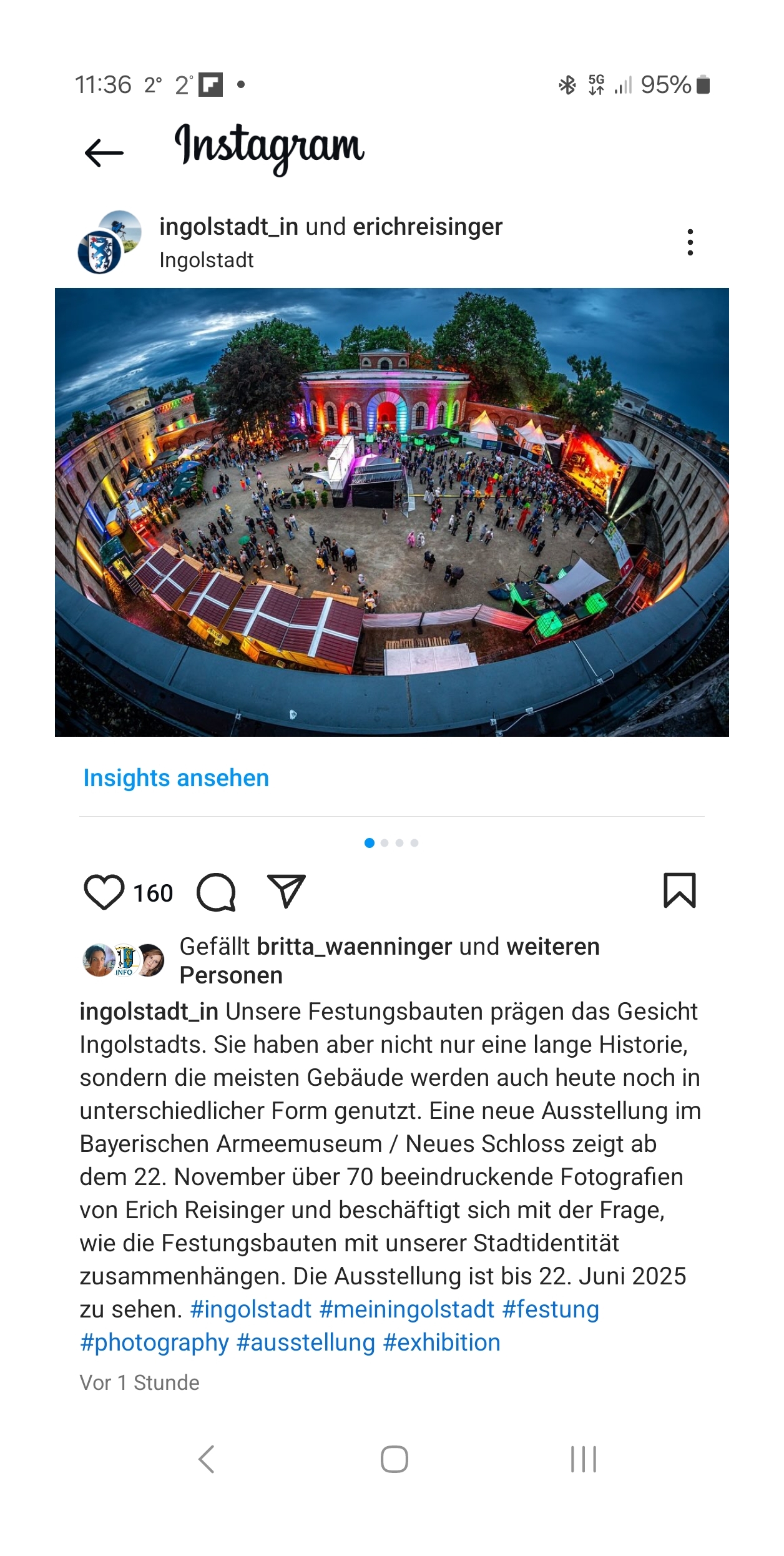Open the comments bubble
Image resolution: width=784 pixels, height=1556 pixels.
point(217,892)
